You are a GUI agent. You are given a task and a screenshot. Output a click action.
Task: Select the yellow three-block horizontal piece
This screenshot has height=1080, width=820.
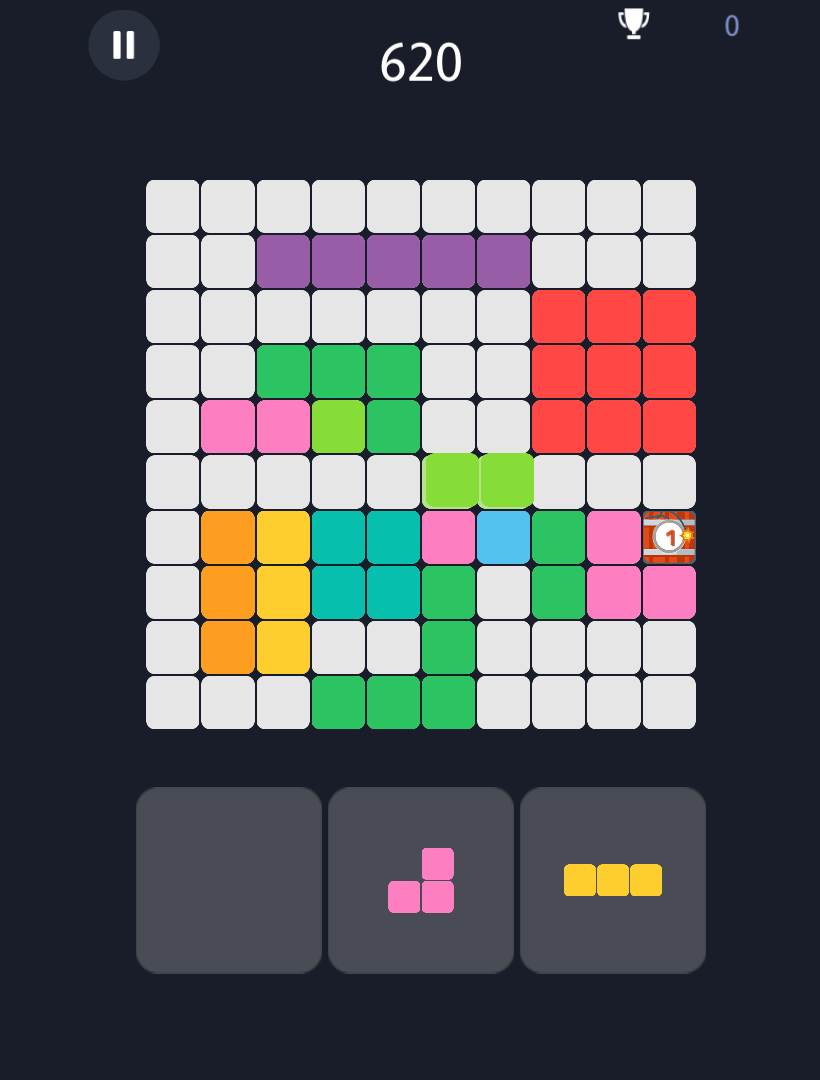tap(613, 880)
